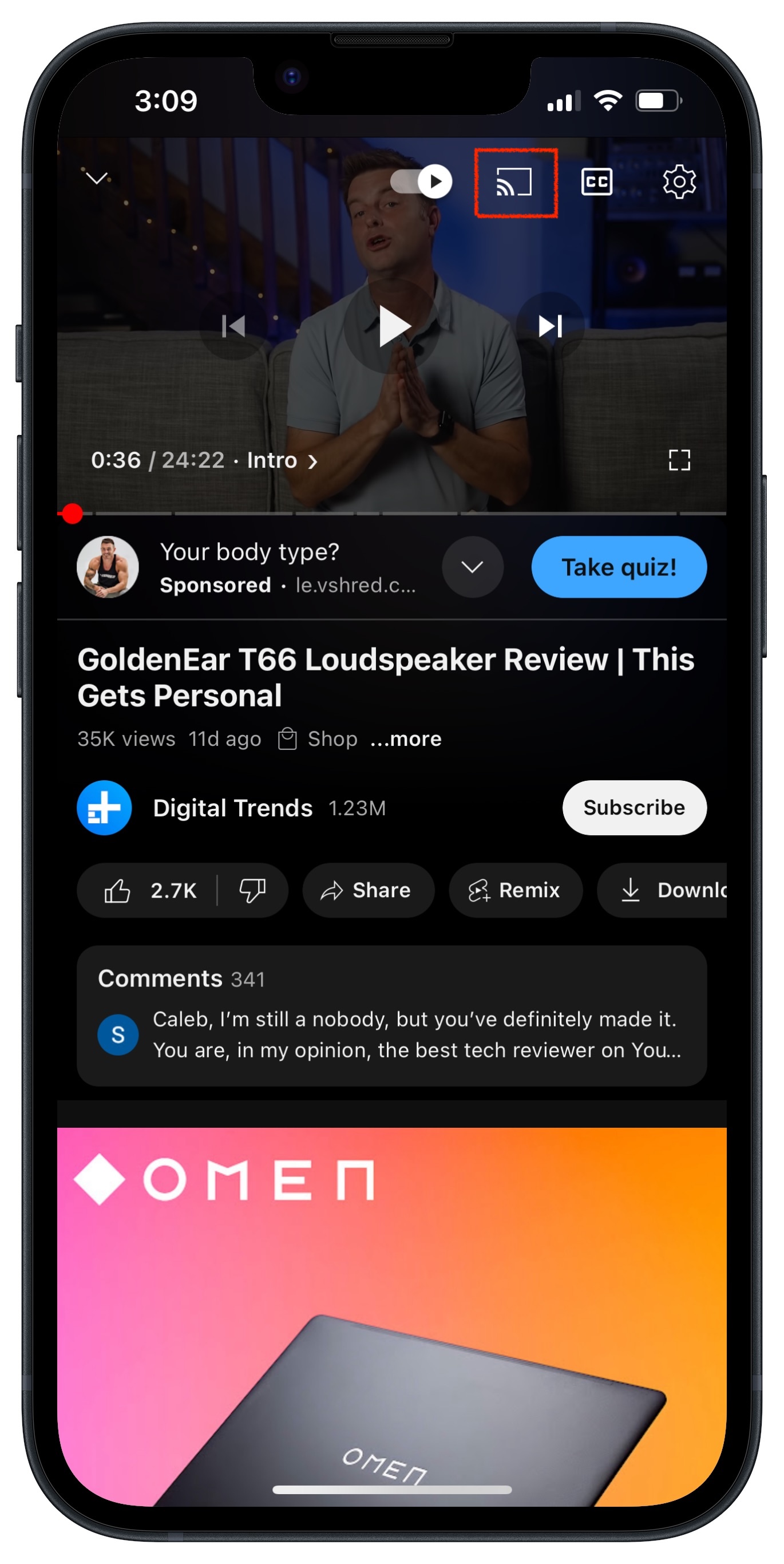Tap the Take quiz! ad button
This screenshot has width=784, height=1564.
click(x=619, y=567)
